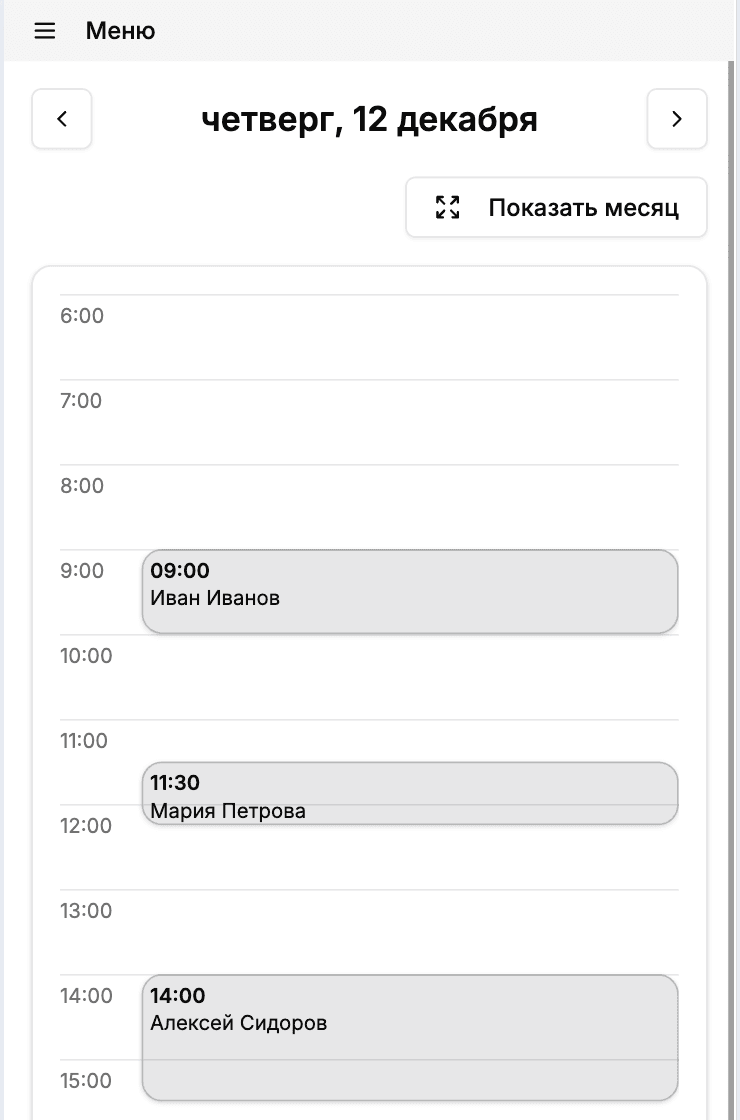This screenshot has height=1120, width=740.
Task: Click the date header четверг, 12 декабря
Action: click(369, 118)
